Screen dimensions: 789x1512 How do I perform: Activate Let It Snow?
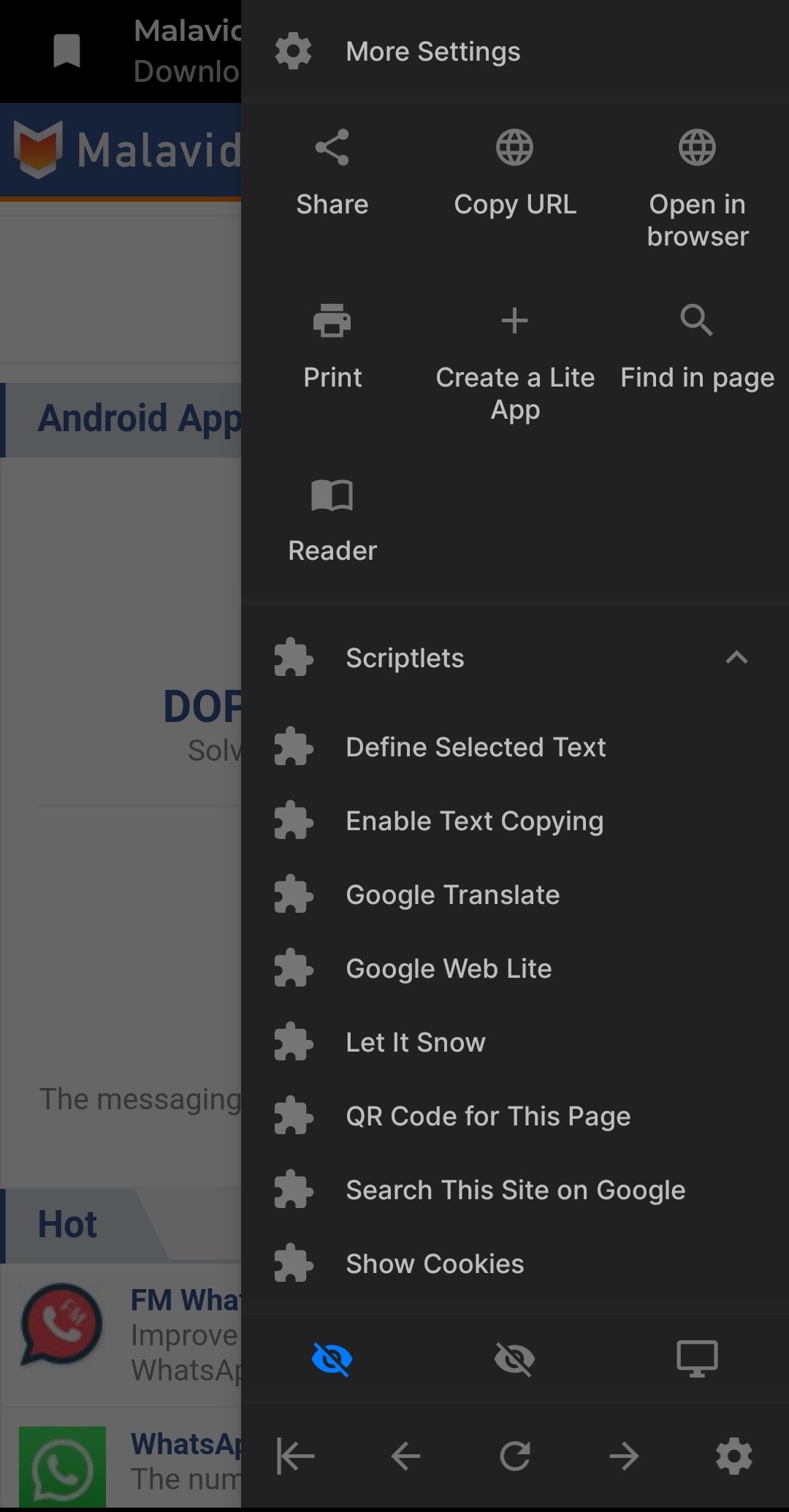[515, 1042]
